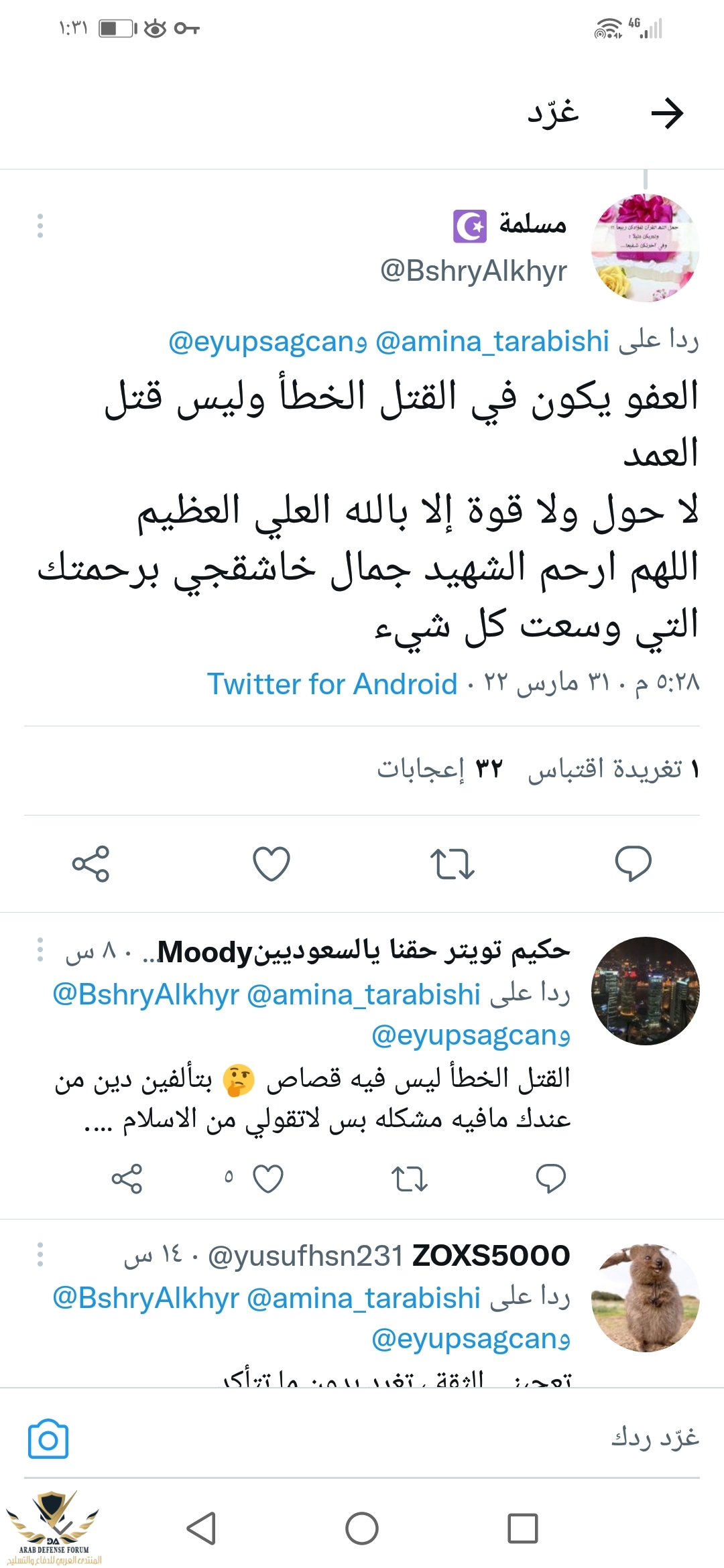Share Moody's reply
This screenshot has width=724, height=1568.
(127, 1179)
